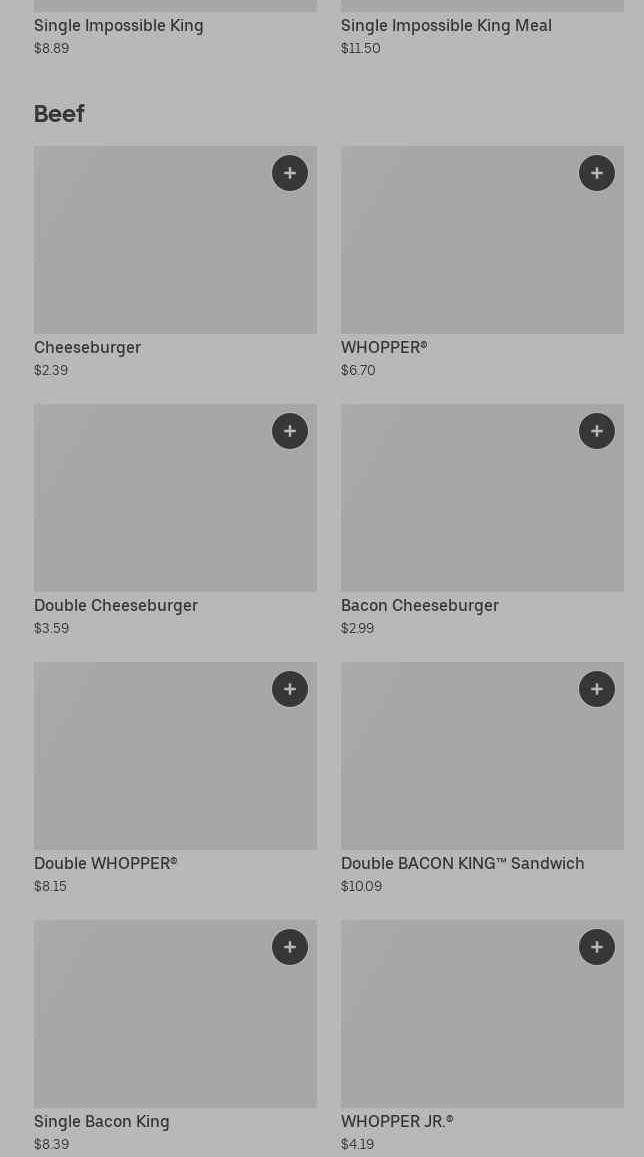
Task: Add WHOPPER JR. to the order
Action: (x=597, y=947)
